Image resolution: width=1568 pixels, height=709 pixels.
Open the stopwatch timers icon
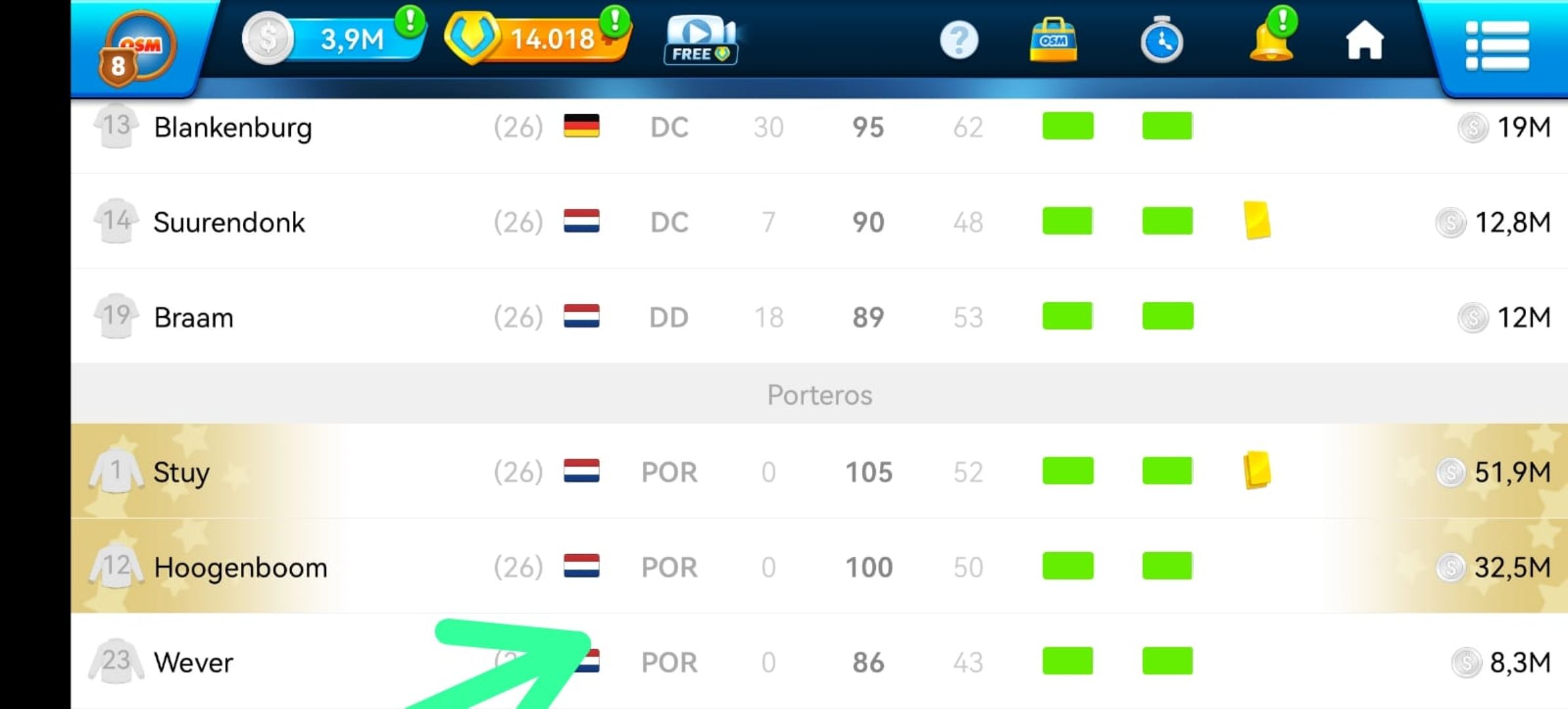(x=1162, y=41)
